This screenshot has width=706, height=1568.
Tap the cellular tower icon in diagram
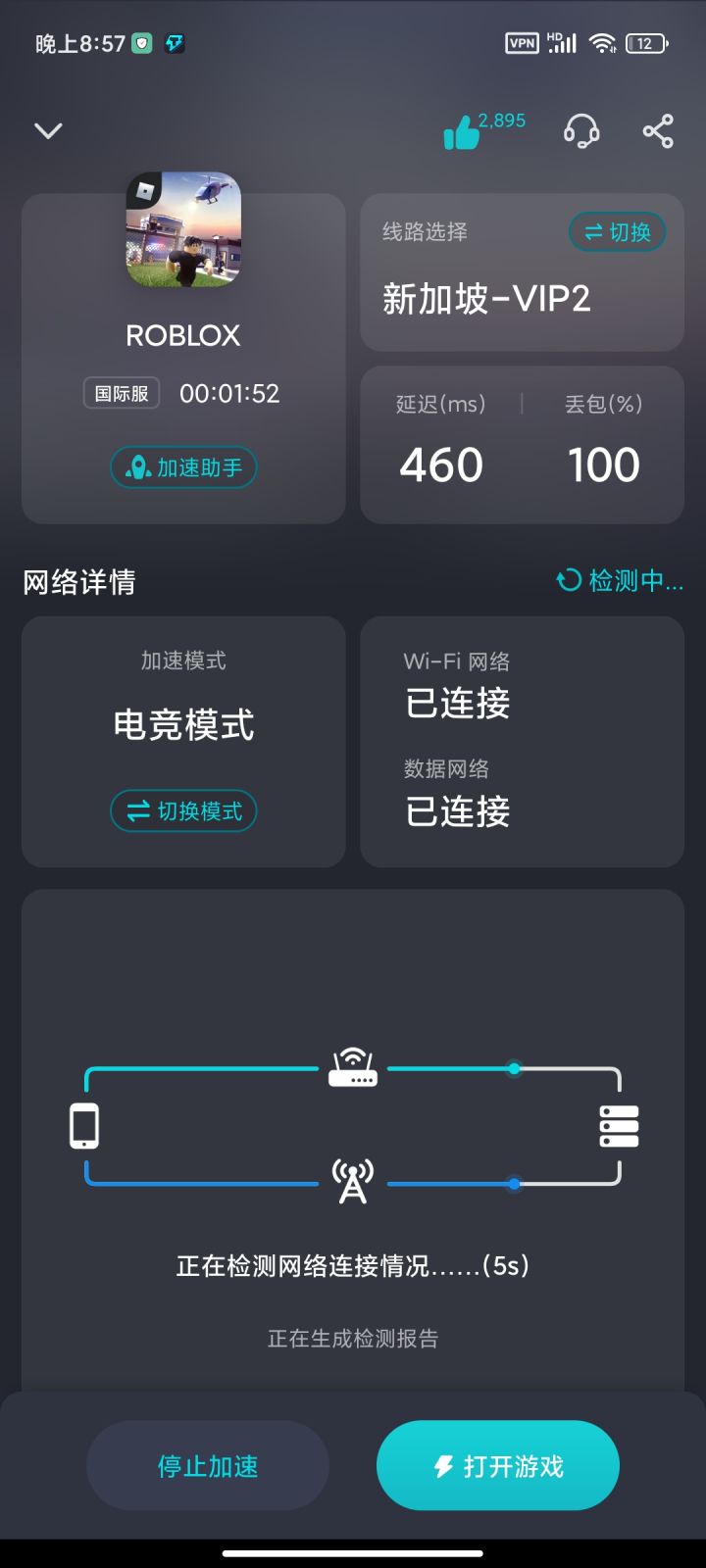click(353, 1181)
